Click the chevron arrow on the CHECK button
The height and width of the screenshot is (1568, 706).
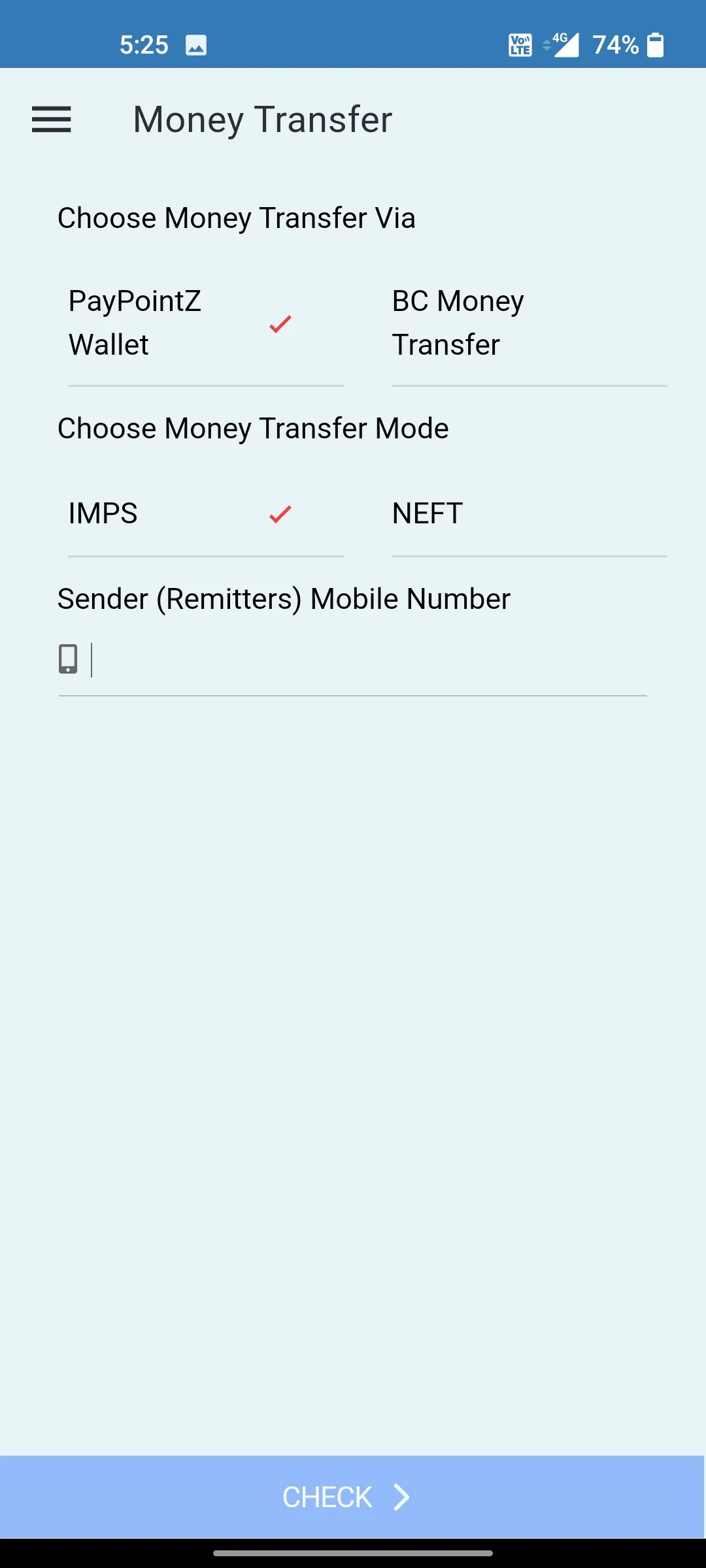pos(399,1497)
